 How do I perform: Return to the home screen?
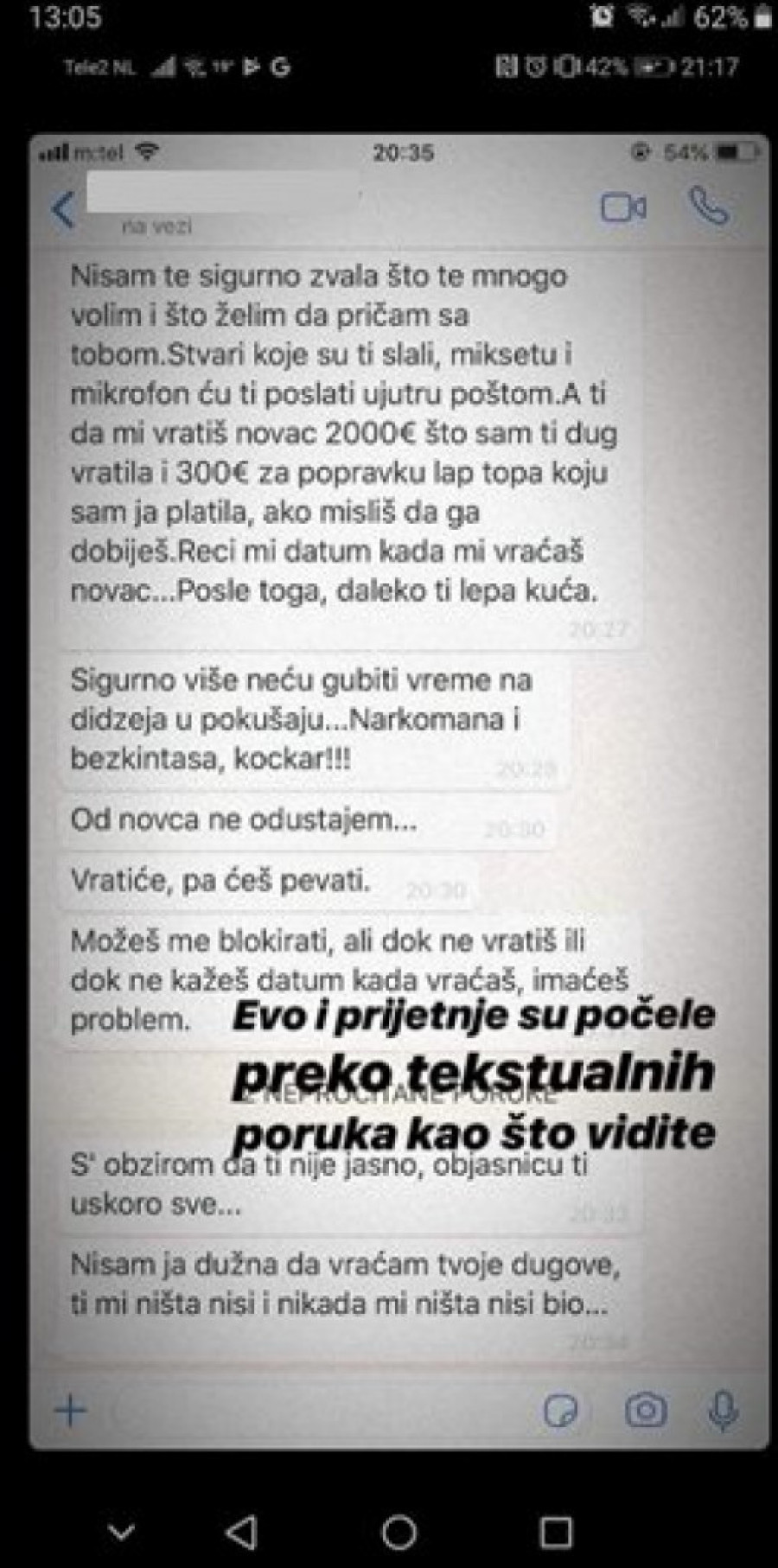399,1533
